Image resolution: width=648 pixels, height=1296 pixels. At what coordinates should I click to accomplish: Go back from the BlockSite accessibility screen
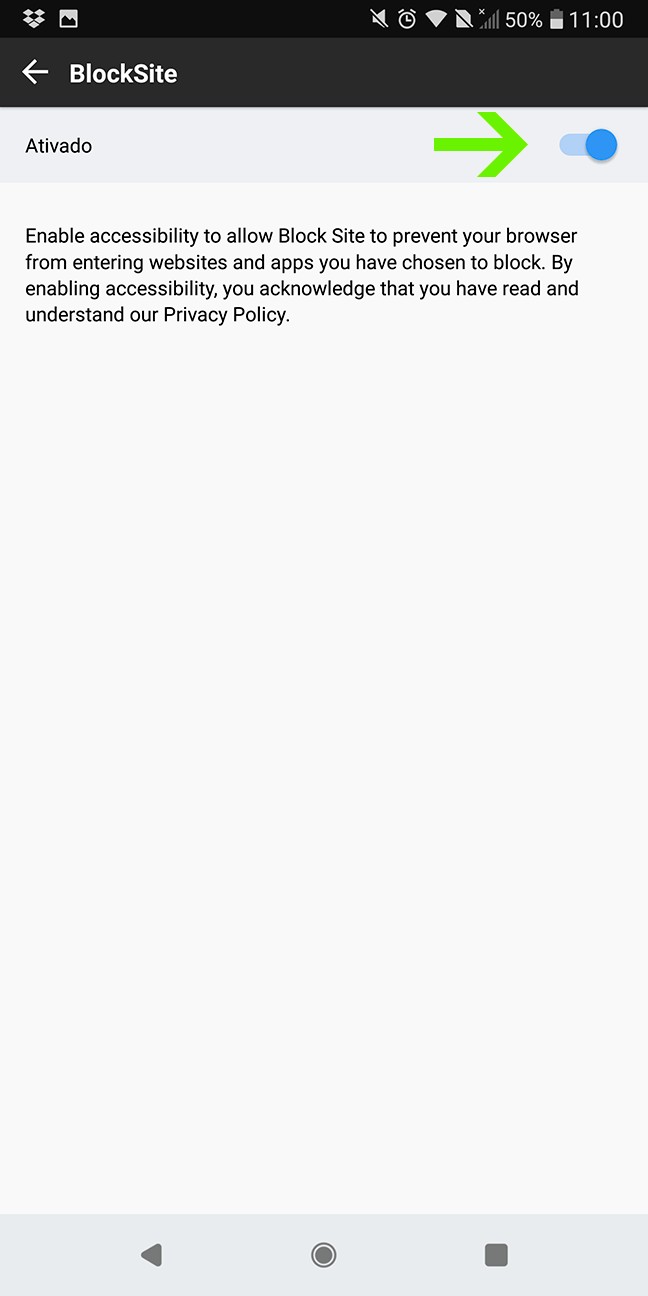[x=35, y=72]
